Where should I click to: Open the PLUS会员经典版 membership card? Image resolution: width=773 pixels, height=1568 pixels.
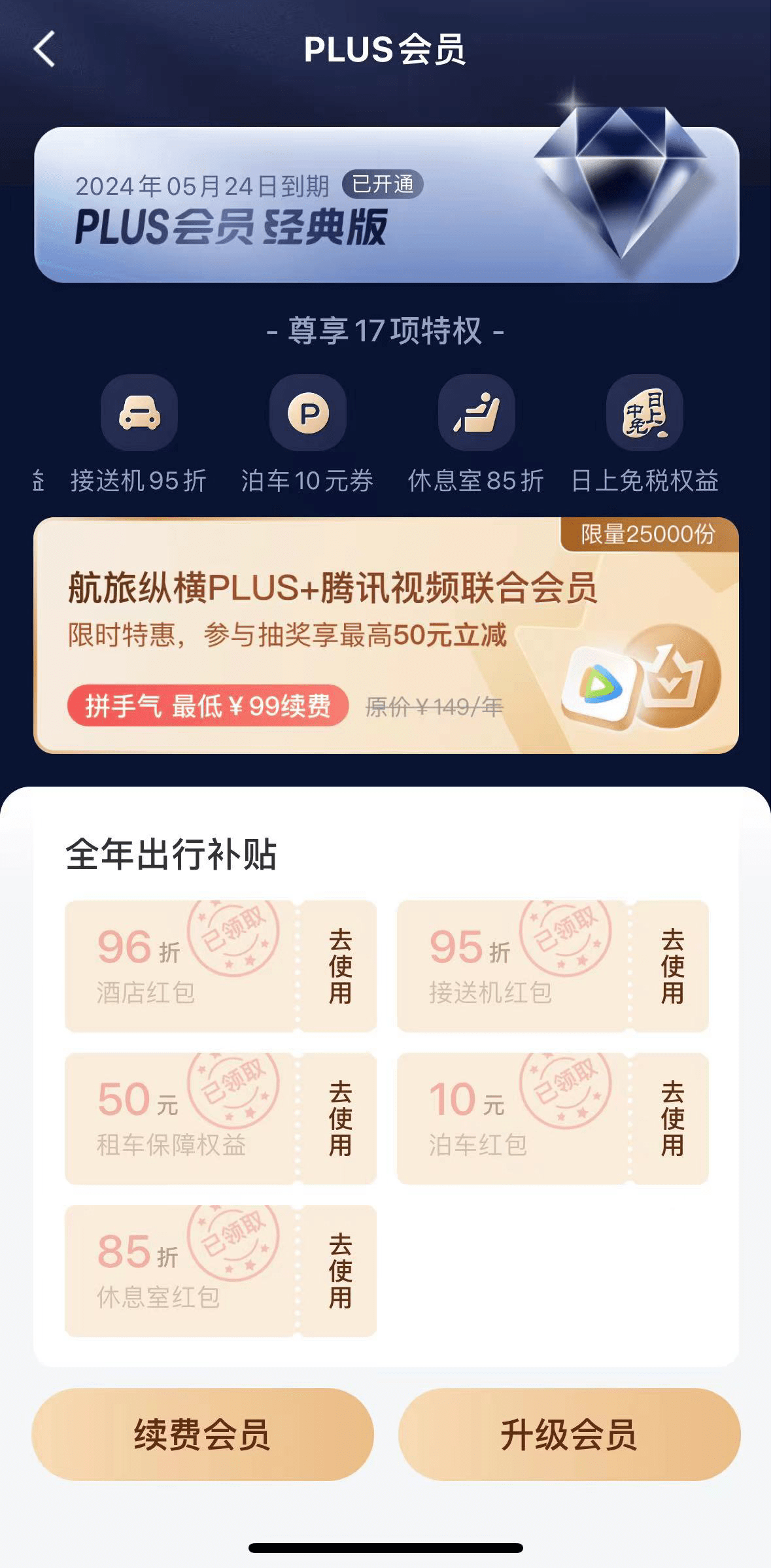pyautogui.click(x=386, y=205)
